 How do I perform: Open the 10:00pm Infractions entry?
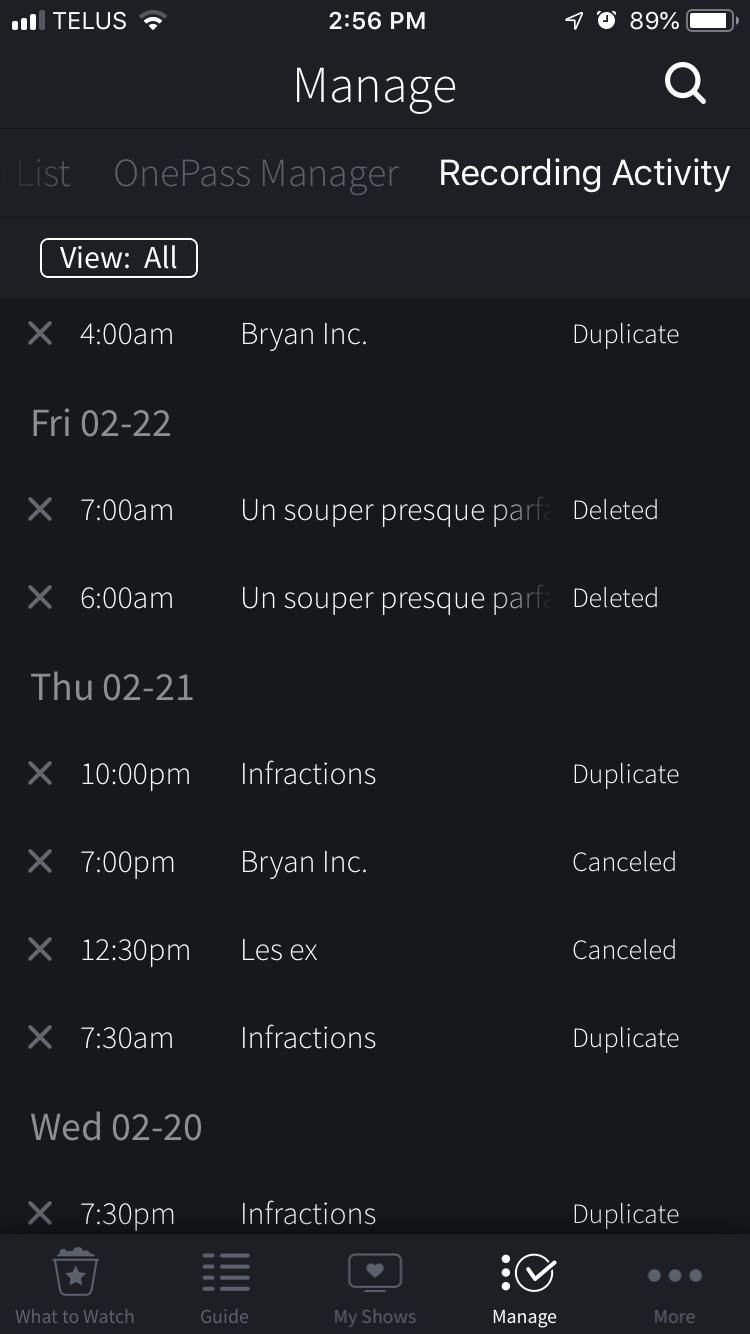click(x=375, y=774)
